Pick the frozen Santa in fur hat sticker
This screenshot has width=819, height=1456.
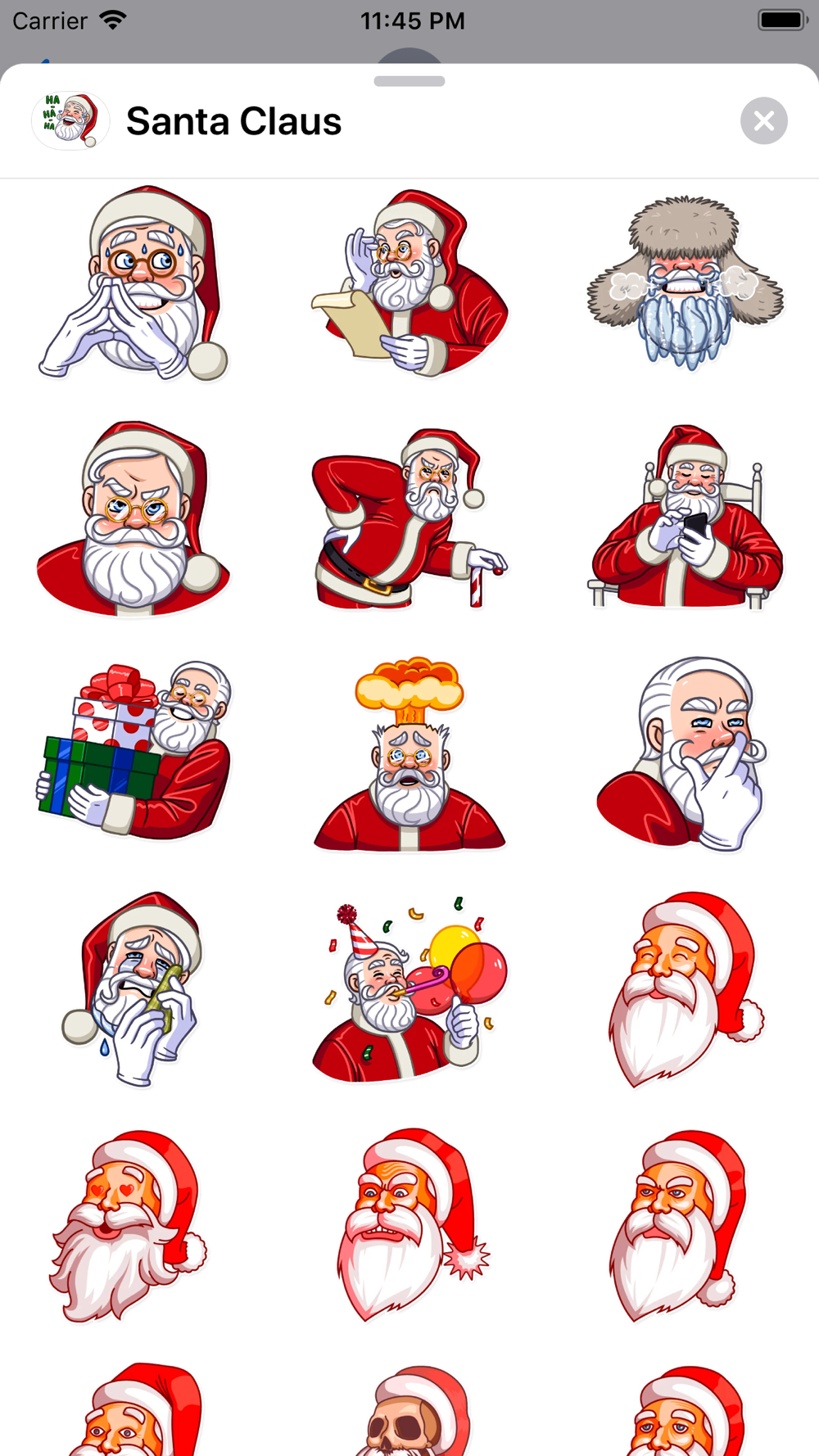684,283
